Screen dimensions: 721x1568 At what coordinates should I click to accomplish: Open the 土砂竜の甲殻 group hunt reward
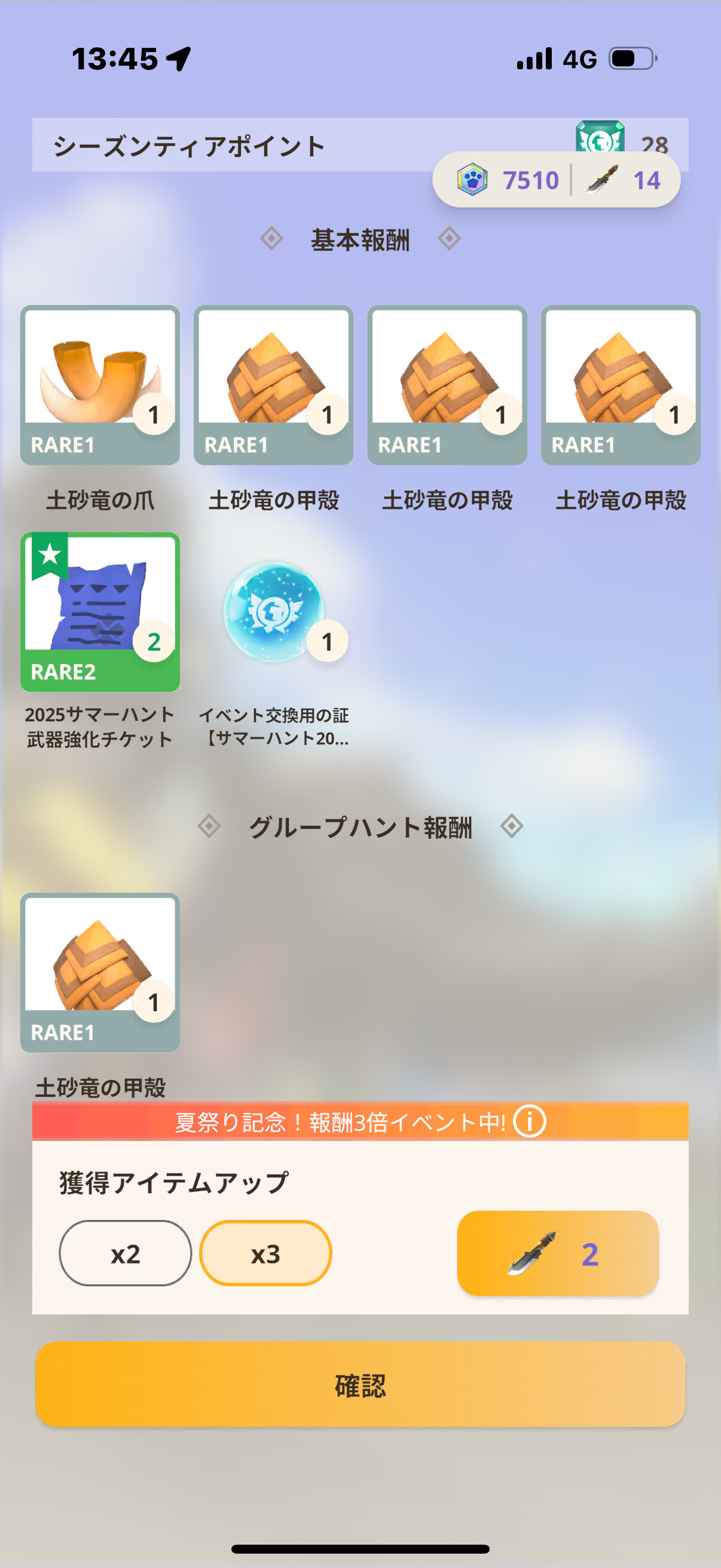pos(100,973)
